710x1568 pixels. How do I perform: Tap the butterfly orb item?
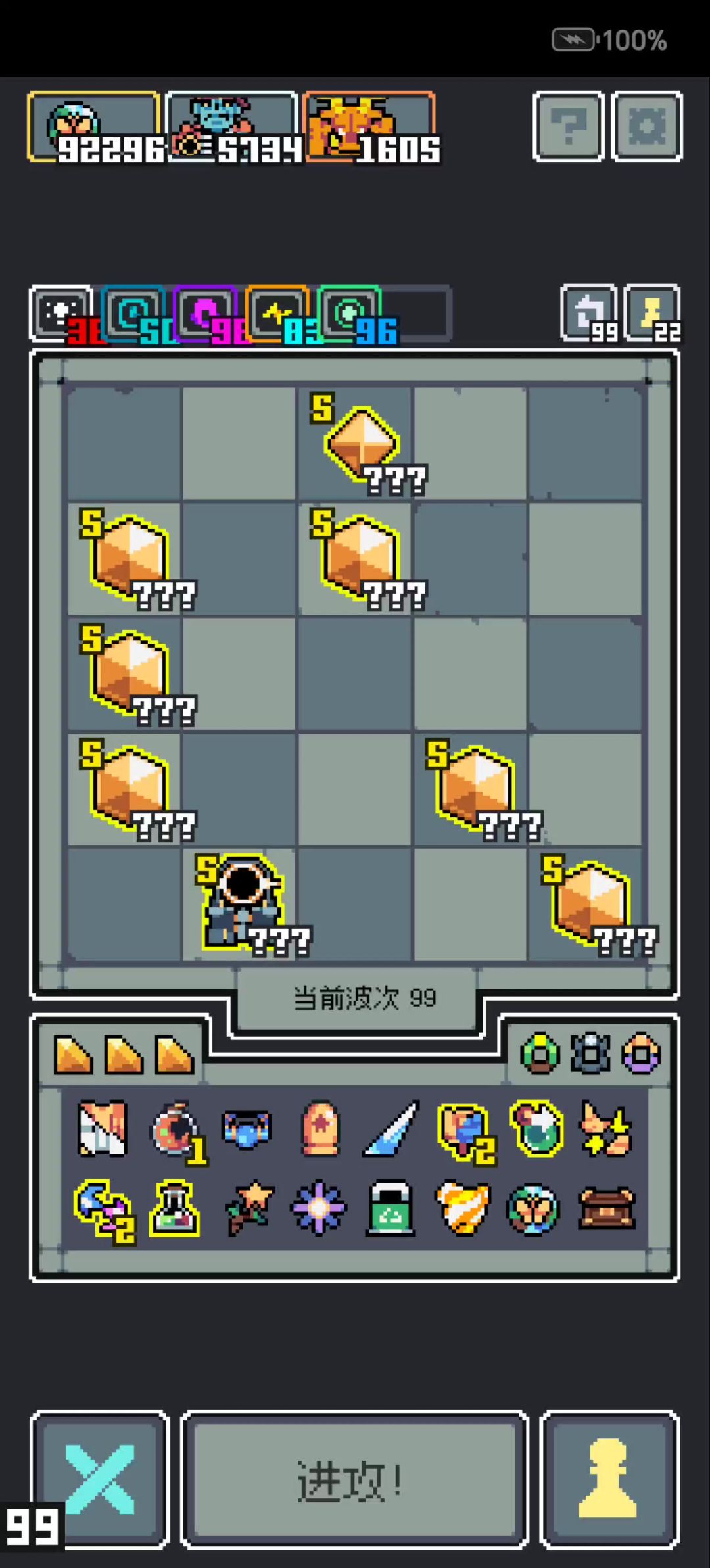pos(532,1208)
